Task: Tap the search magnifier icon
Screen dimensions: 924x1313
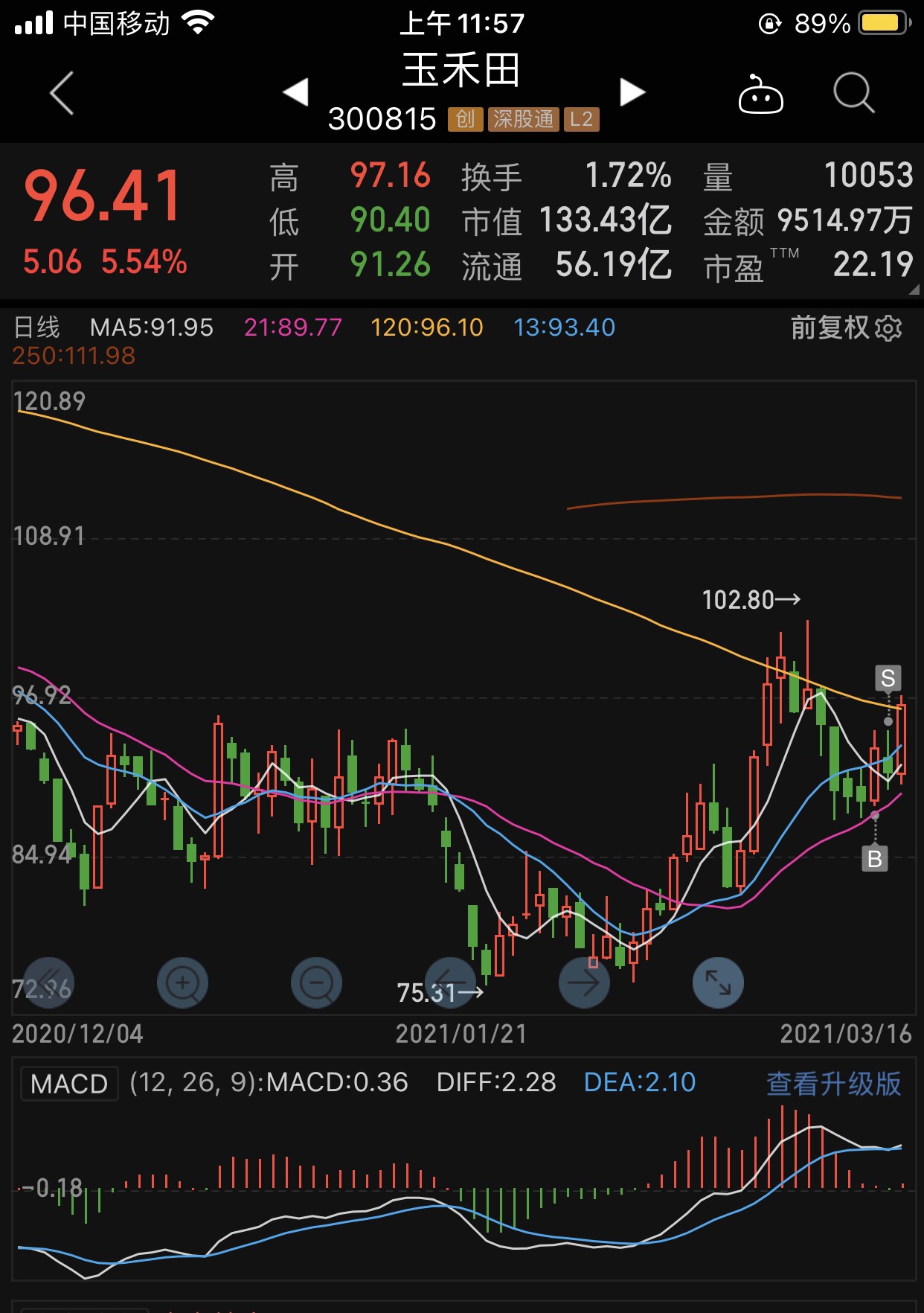Action: (x=853, y=92)
